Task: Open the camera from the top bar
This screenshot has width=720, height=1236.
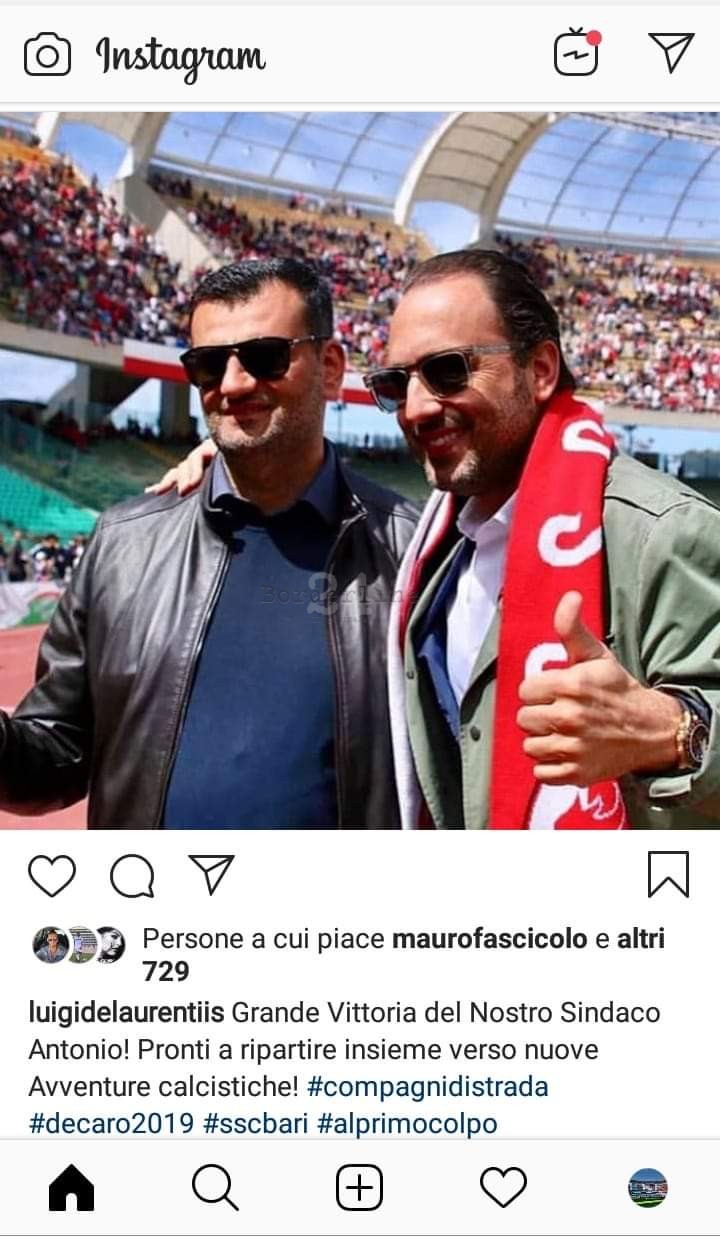Action: [x=47, y=54]
